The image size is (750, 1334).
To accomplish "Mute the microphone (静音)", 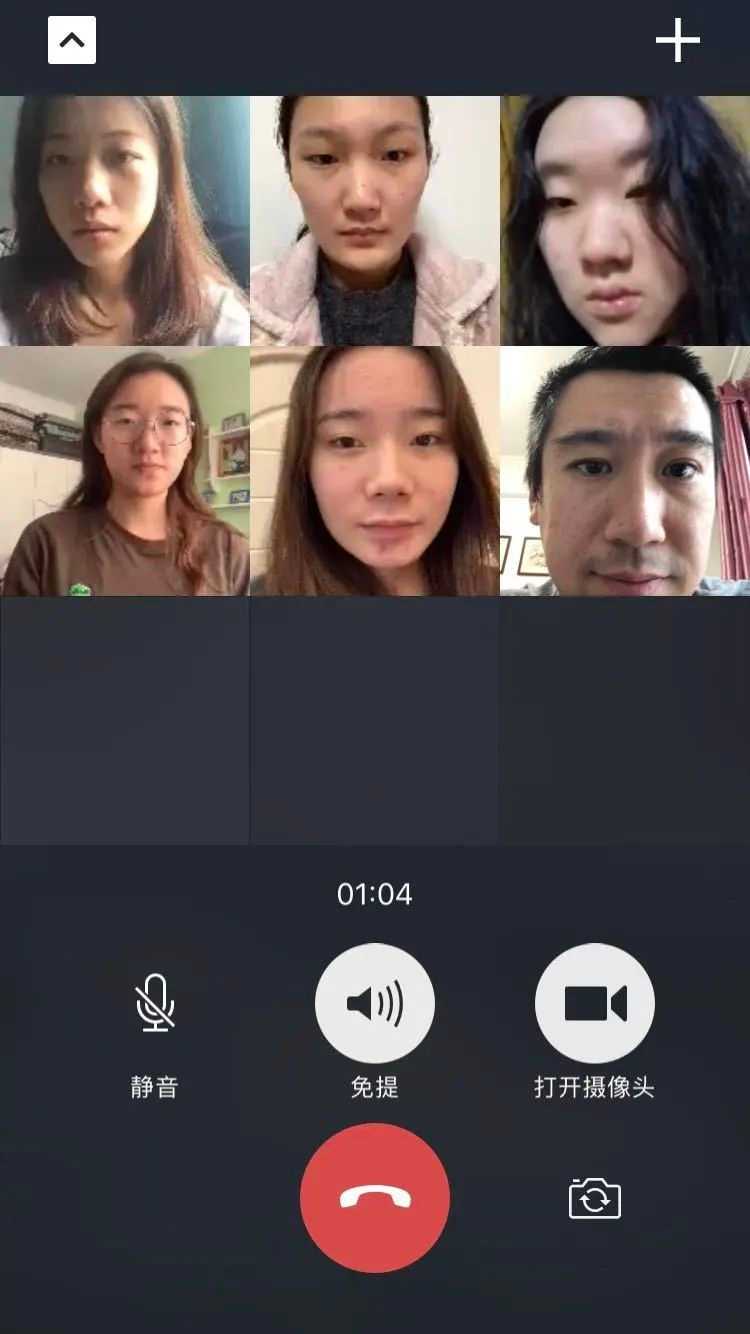I will pos(155,1003).
